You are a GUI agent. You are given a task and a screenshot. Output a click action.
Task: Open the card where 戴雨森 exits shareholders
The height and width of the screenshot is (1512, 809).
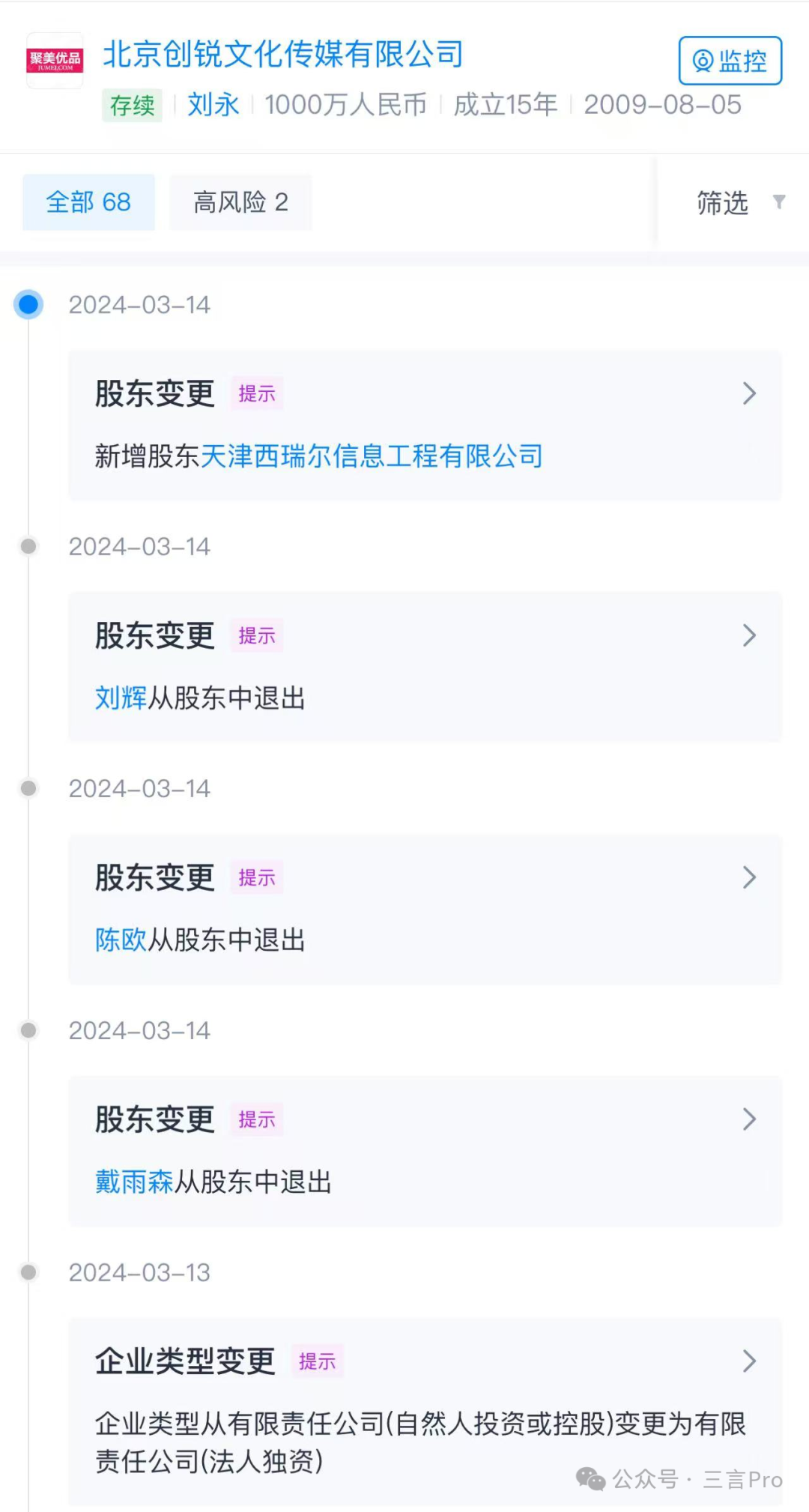coord(748,1120)
